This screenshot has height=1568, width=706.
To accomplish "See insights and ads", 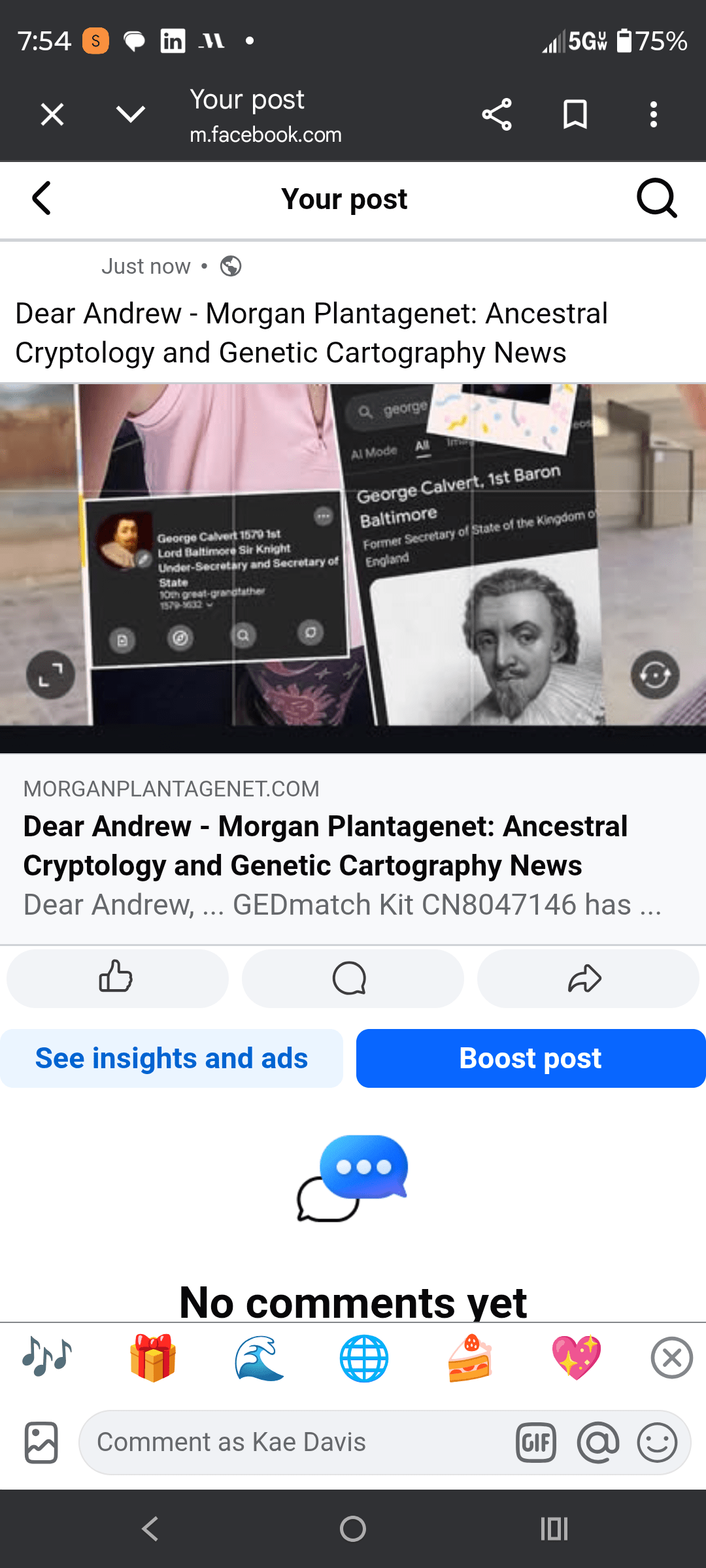I will click(171, 1058).
